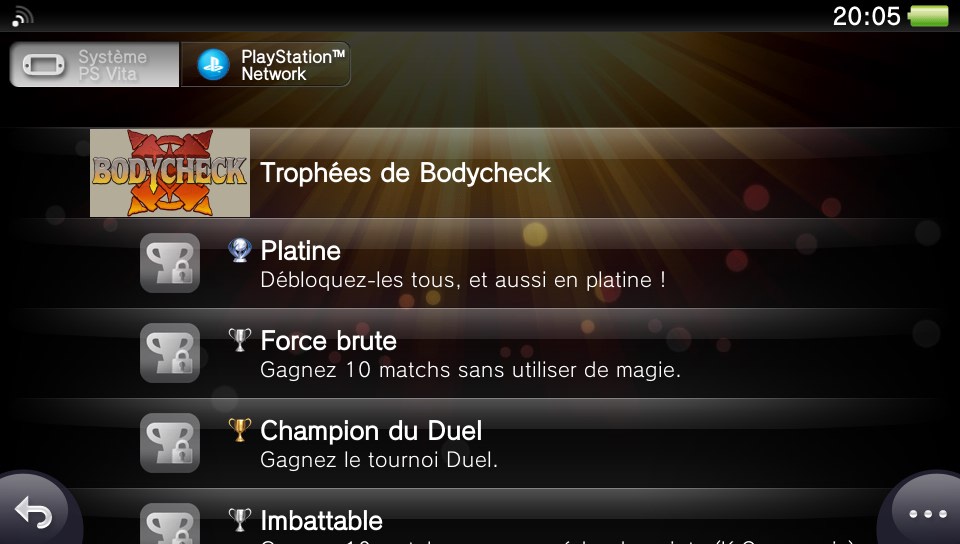Open the three-dot options menu
The image size is (960, 544).
coord(926,514)
